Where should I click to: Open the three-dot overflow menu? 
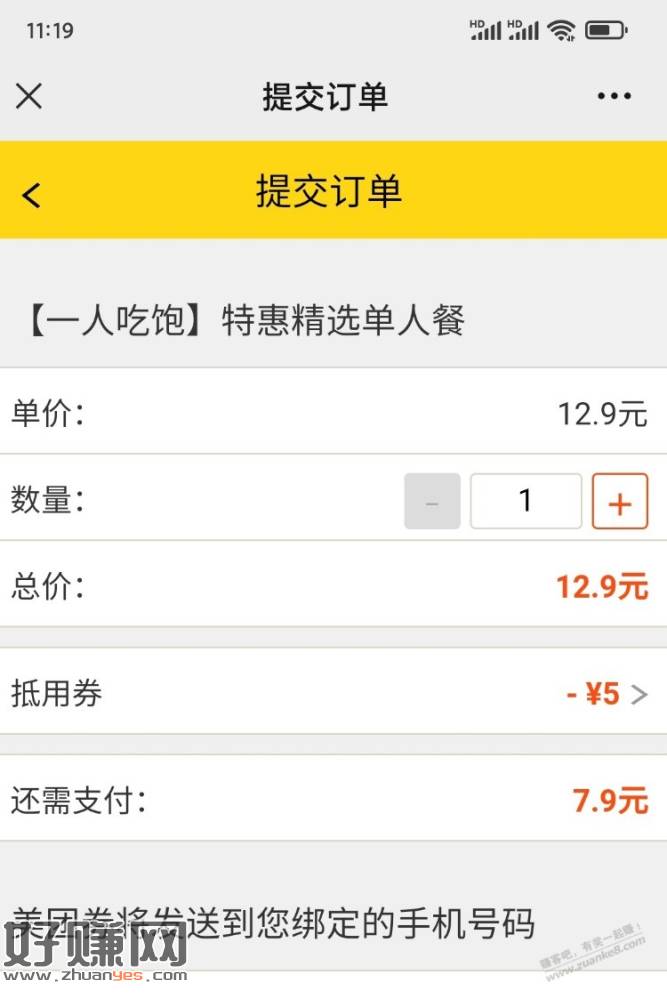pyautogui.click(x=614, y=96)
